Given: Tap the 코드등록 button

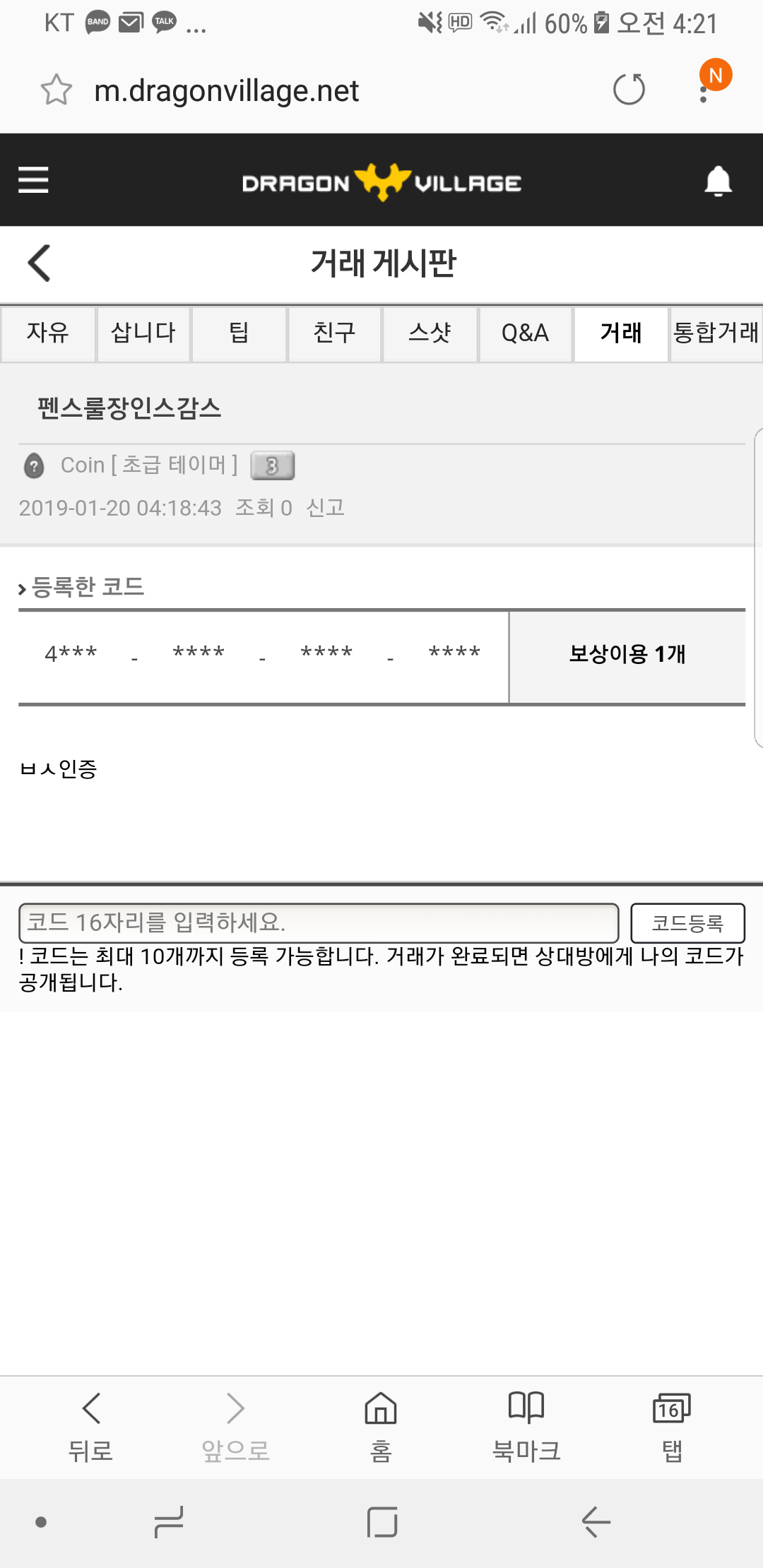Looking at the screenshot, I should (687, 922).
